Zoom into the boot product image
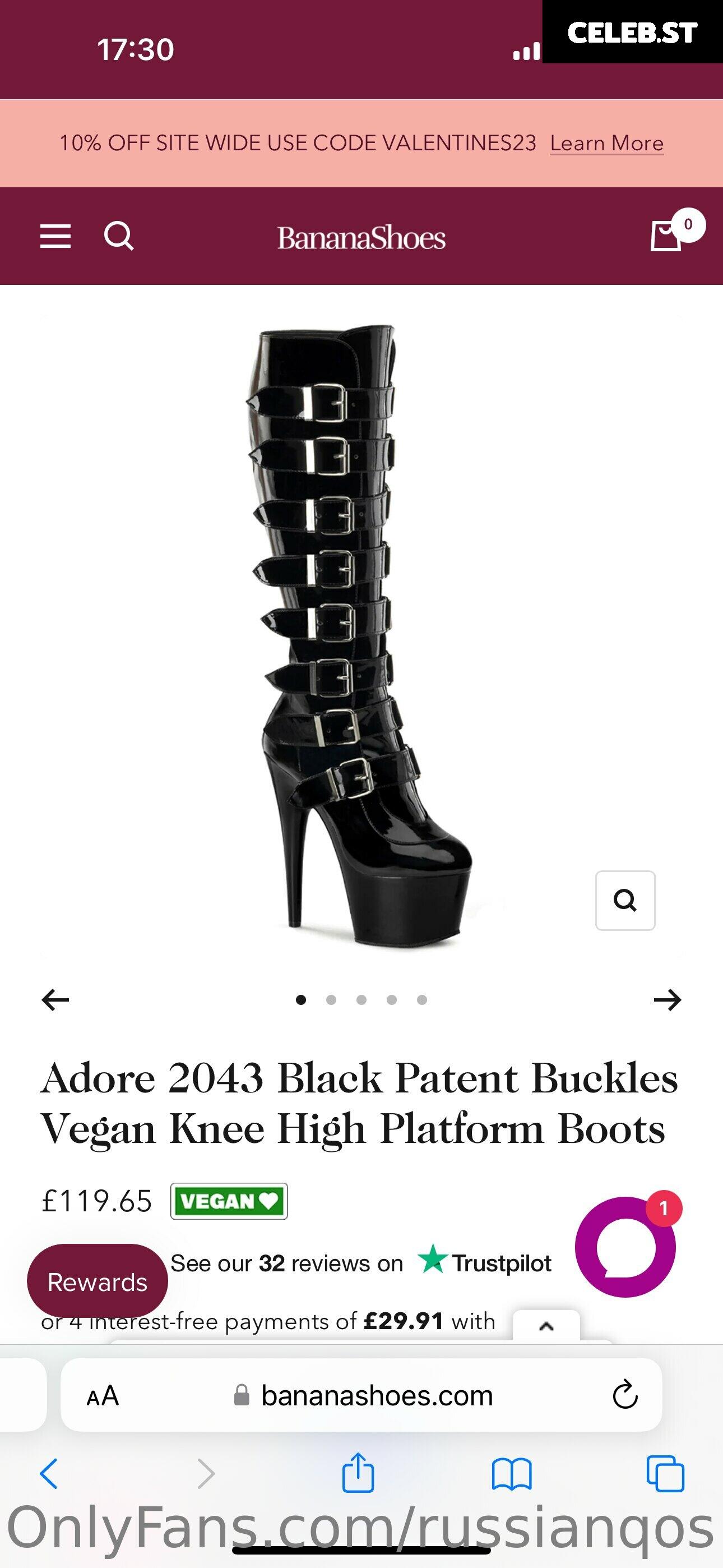This screenshot has height=1568, width=723. [x=625, y=900]
